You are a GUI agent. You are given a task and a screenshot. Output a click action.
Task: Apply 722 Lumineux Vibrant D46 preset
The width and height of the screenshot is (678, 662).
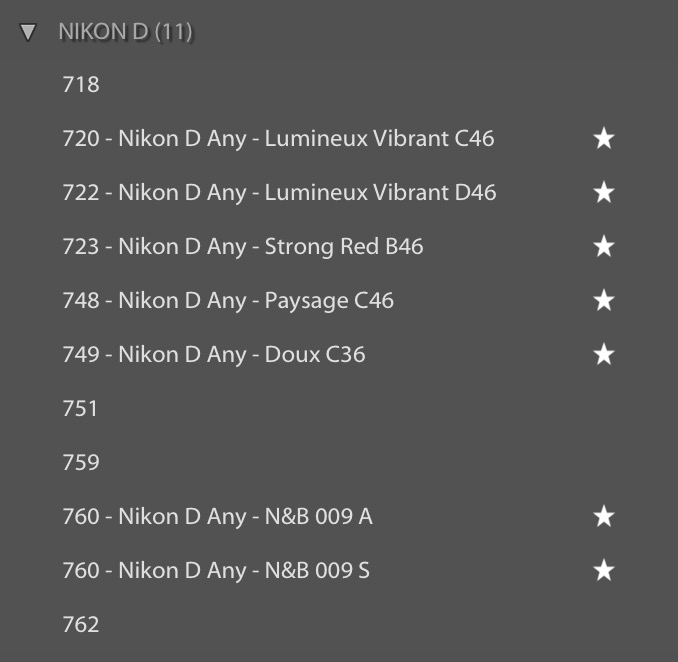[x=279, y=193]
